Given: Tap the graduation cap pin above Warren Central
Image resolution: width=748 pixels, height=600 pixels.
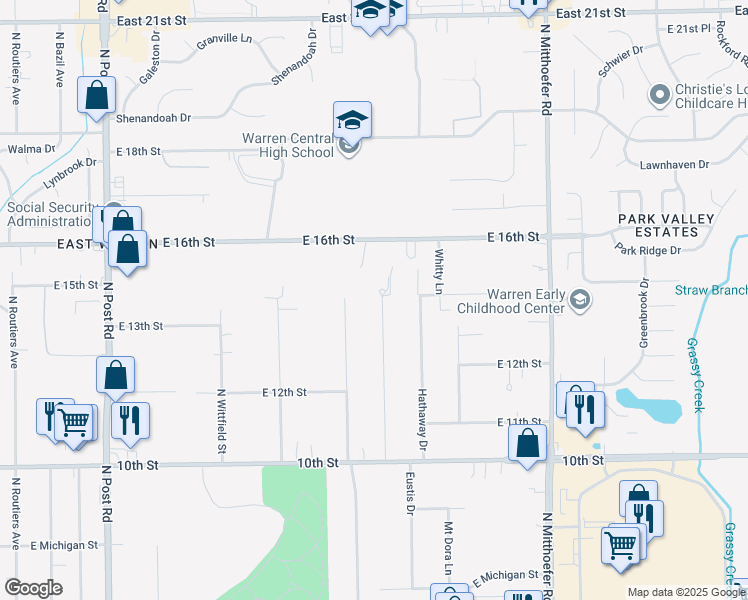Looking at the screenshot, I should pyautogui.click(x=352, y=121).
